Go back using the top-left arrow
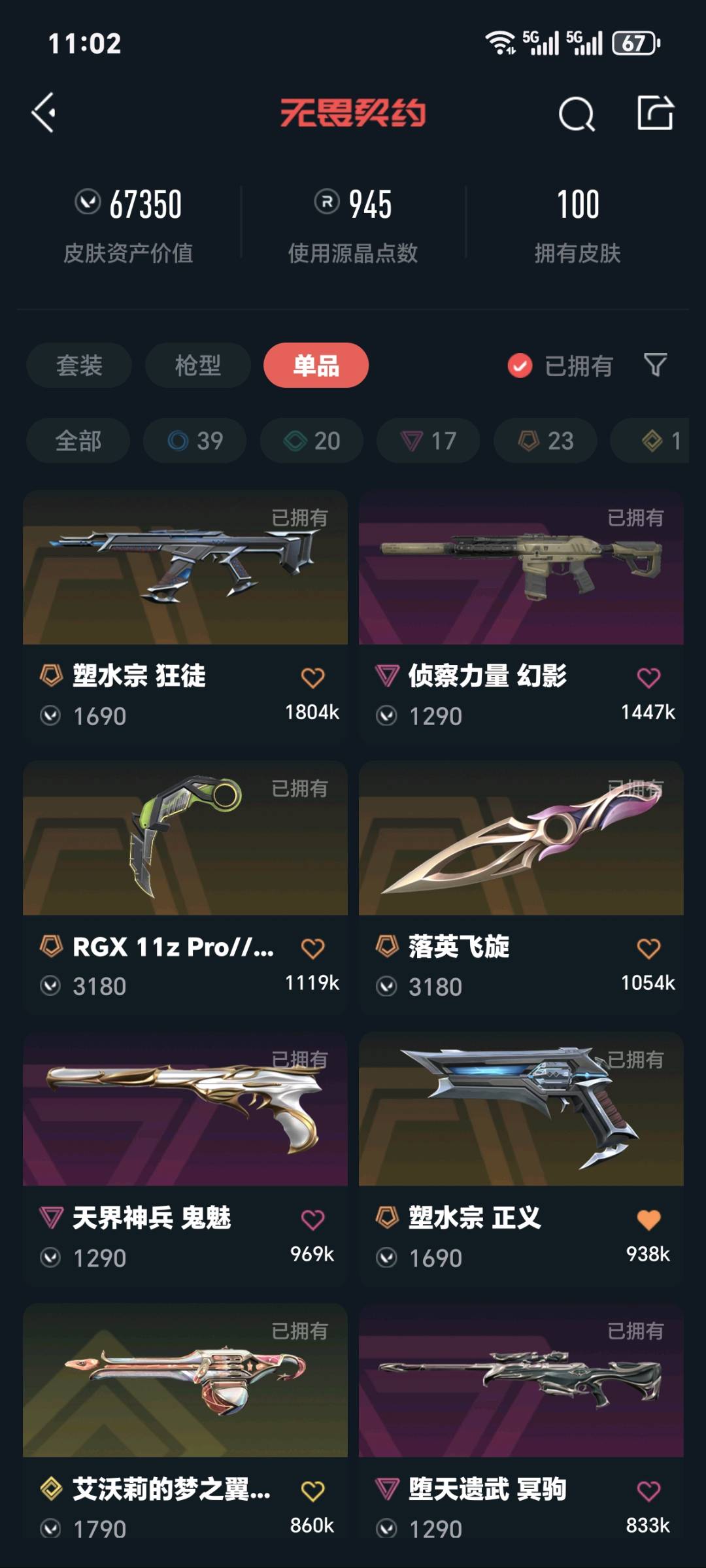706x1568 pixels. click(x=44, y=113)
